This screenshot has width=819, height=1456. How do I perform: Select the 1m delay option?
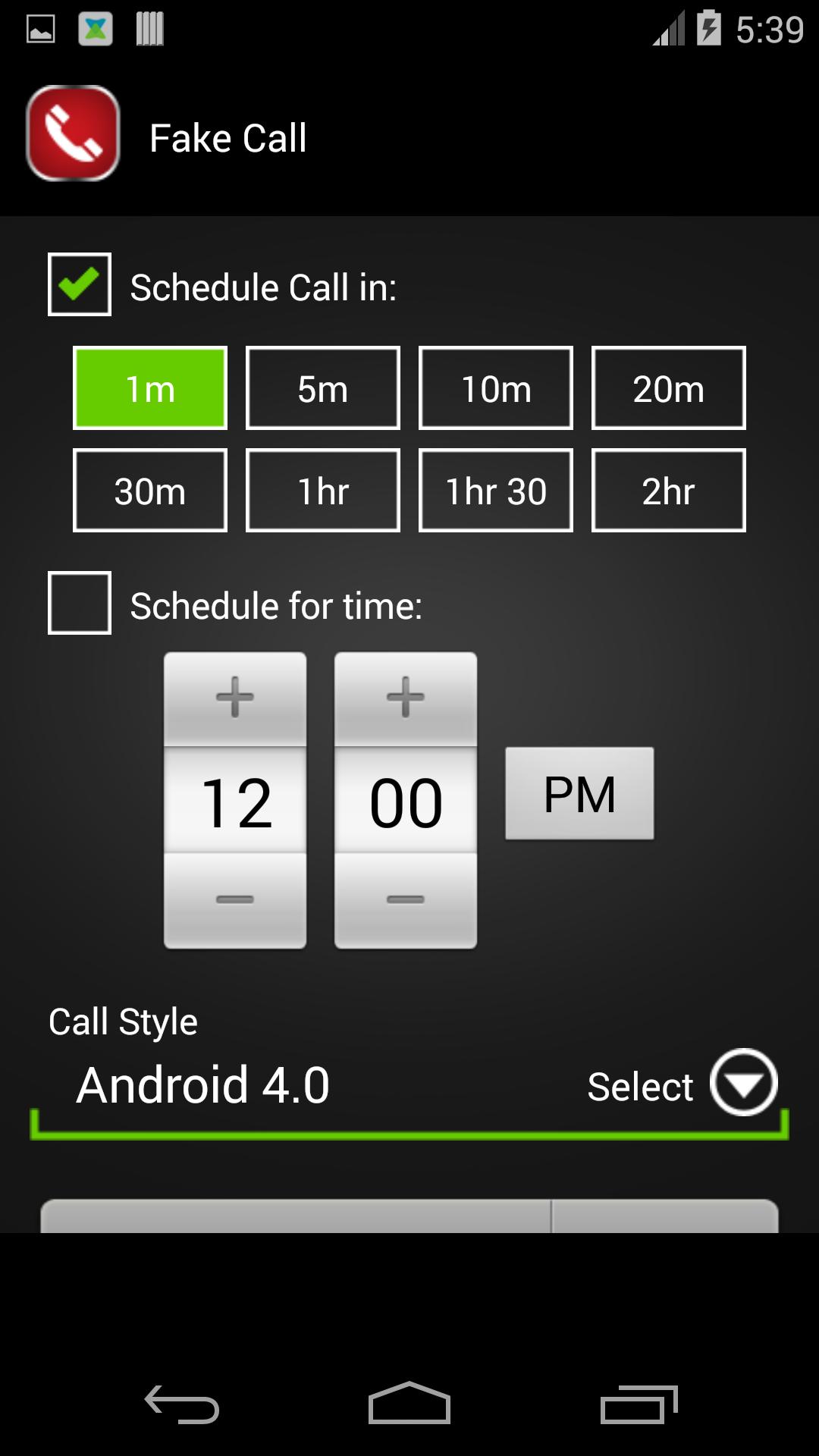(150, 388)
